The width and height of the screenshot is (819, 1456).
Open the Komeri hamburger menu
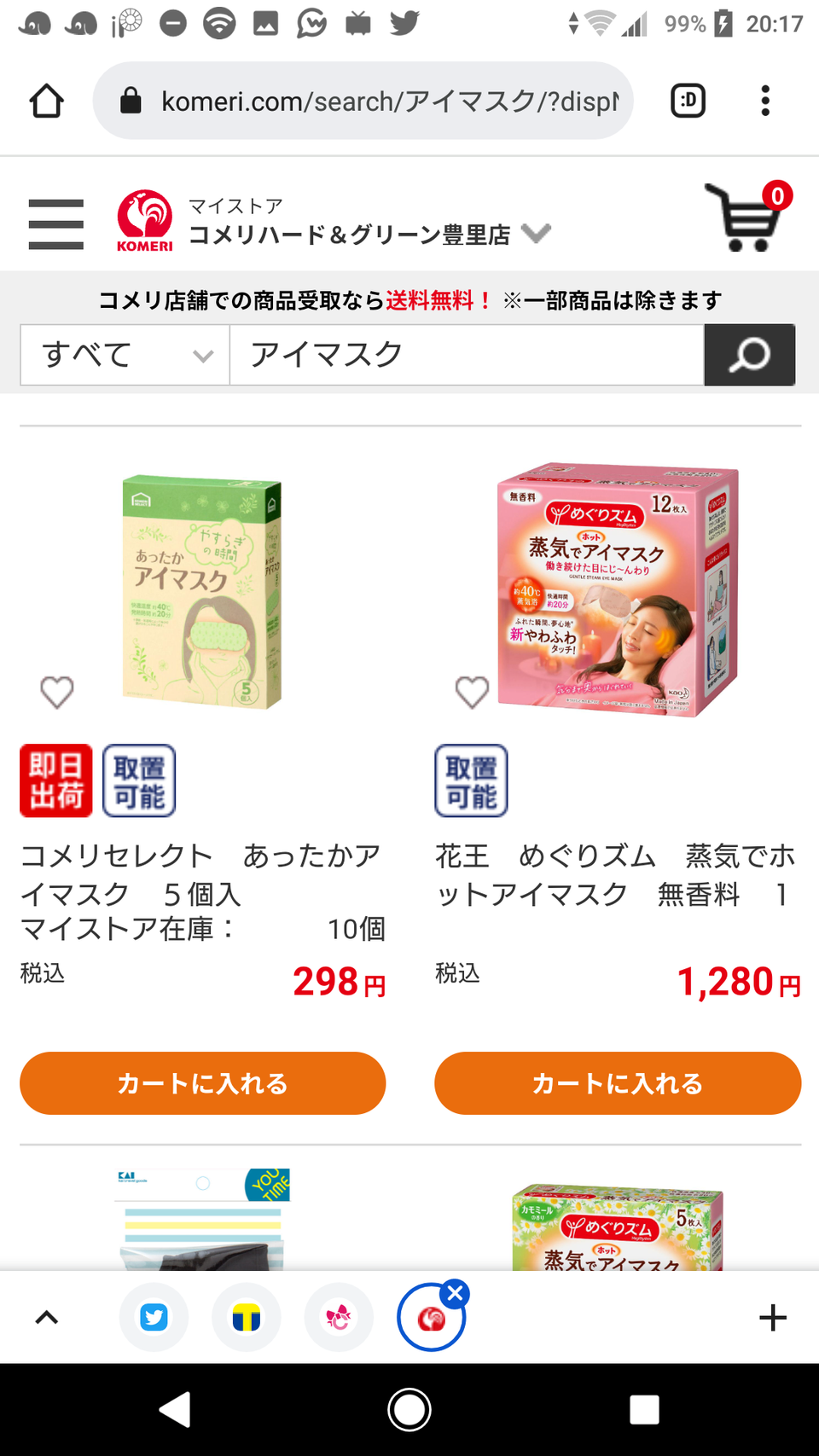[x=55, y=224]
